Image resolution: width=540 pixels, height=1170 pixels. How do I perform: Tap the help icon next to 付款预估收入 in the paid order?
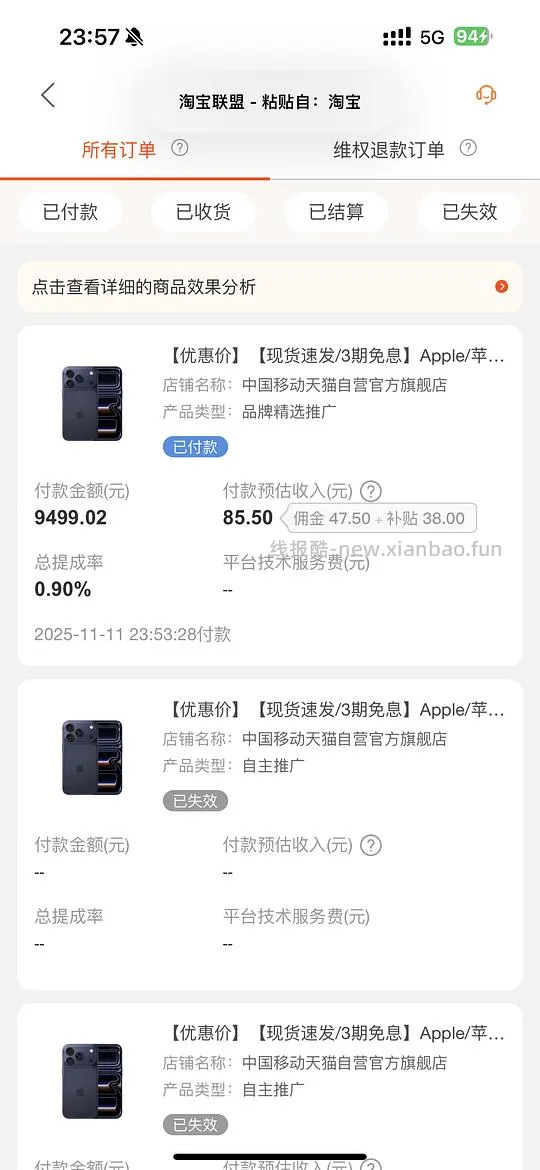click(371, 491)
